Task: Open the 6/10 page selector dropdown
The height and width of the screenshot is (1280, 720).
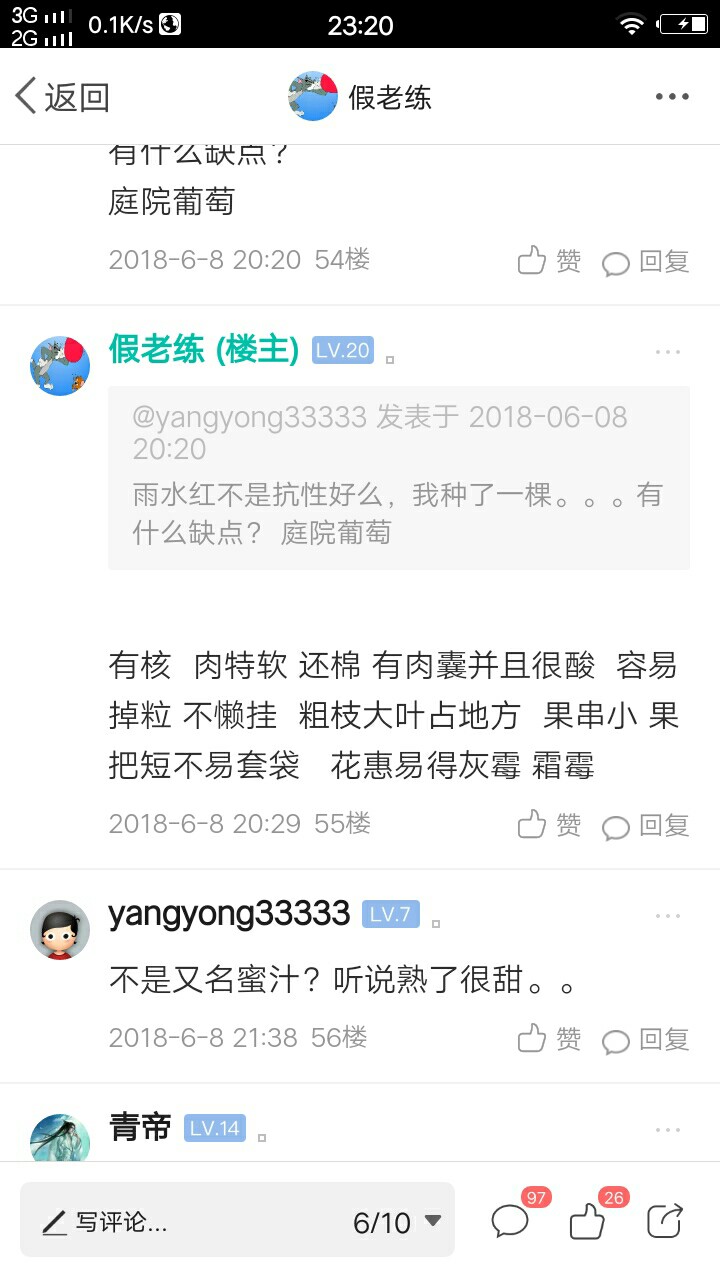Action: (x=397, y=1222)
